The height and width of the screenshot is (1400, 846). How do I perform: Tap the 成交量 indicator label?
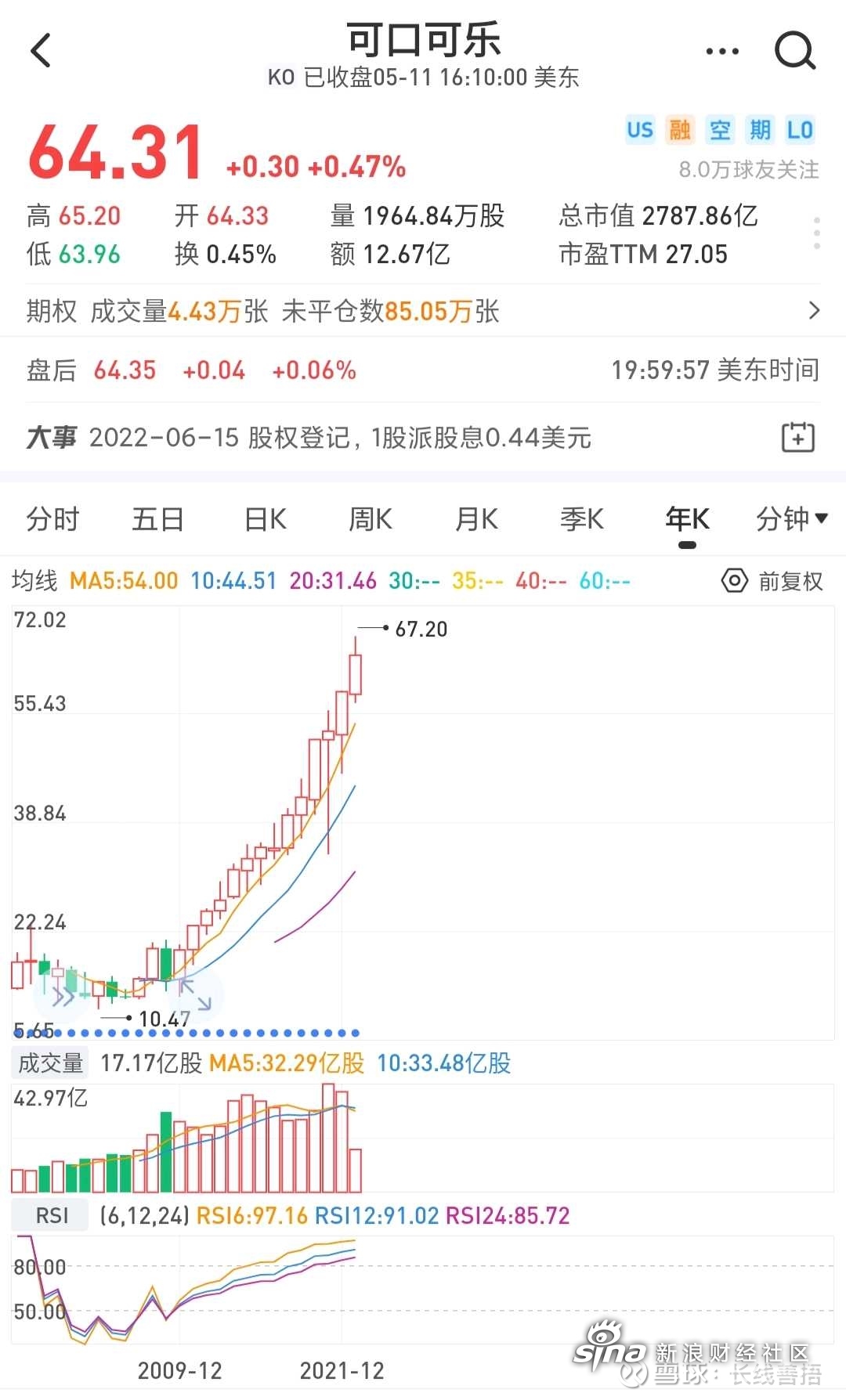(x=51, y=1063)
